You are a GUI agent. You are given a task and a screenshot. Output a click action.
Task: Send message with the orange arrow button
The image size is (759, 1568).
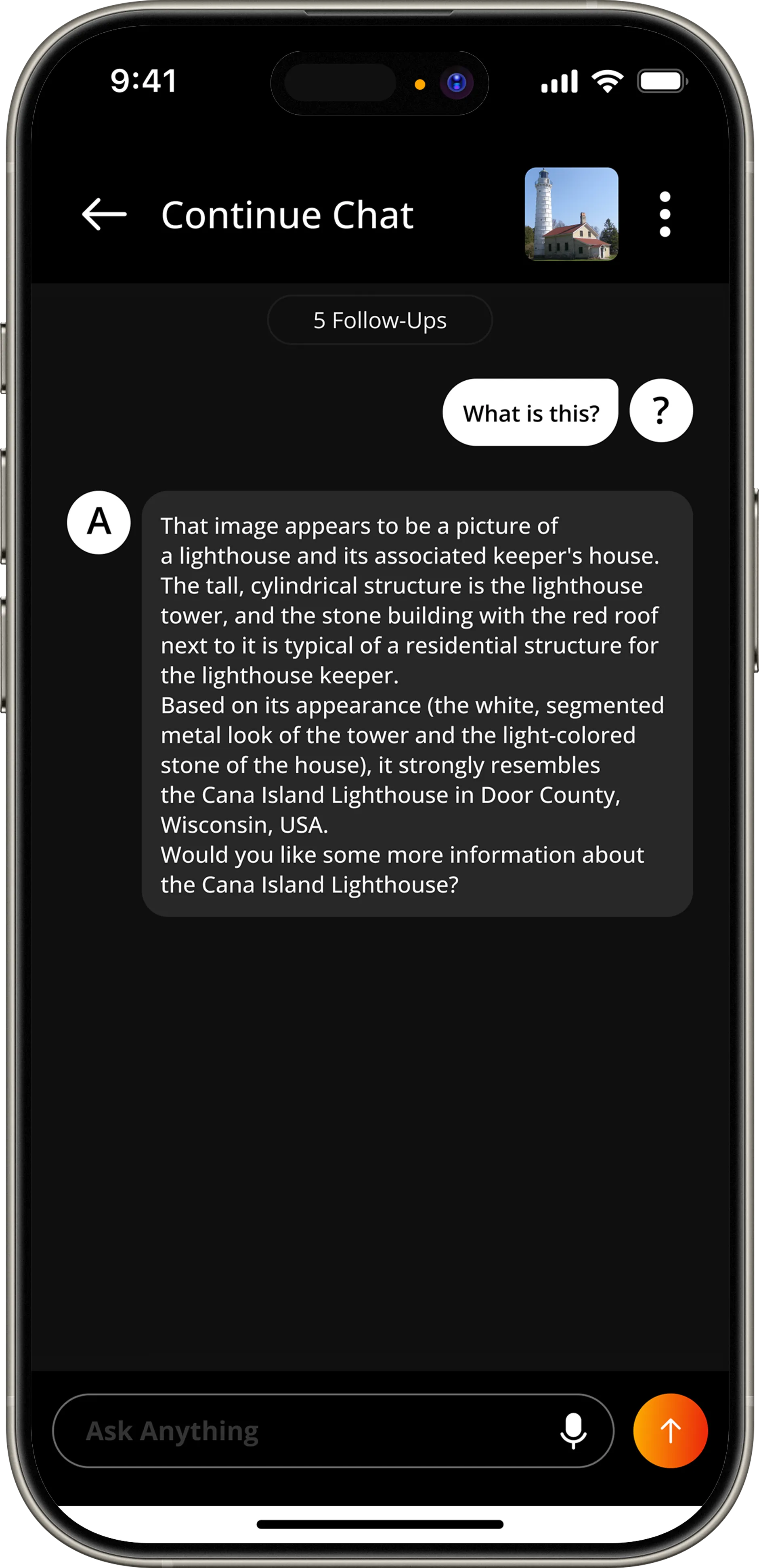(670, 1431)
